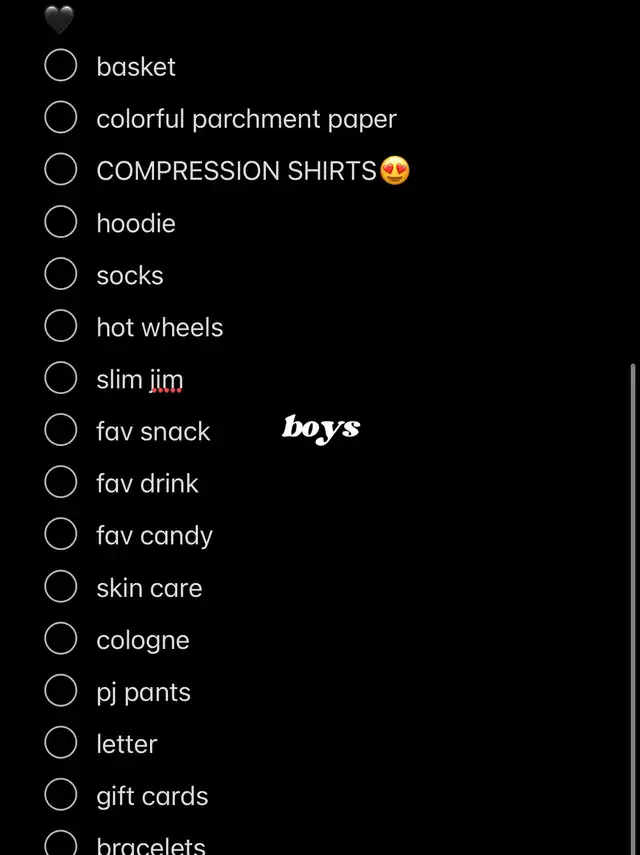
Task: Check off the basket item
Action: pyautogui.click(x=61, y=66)
